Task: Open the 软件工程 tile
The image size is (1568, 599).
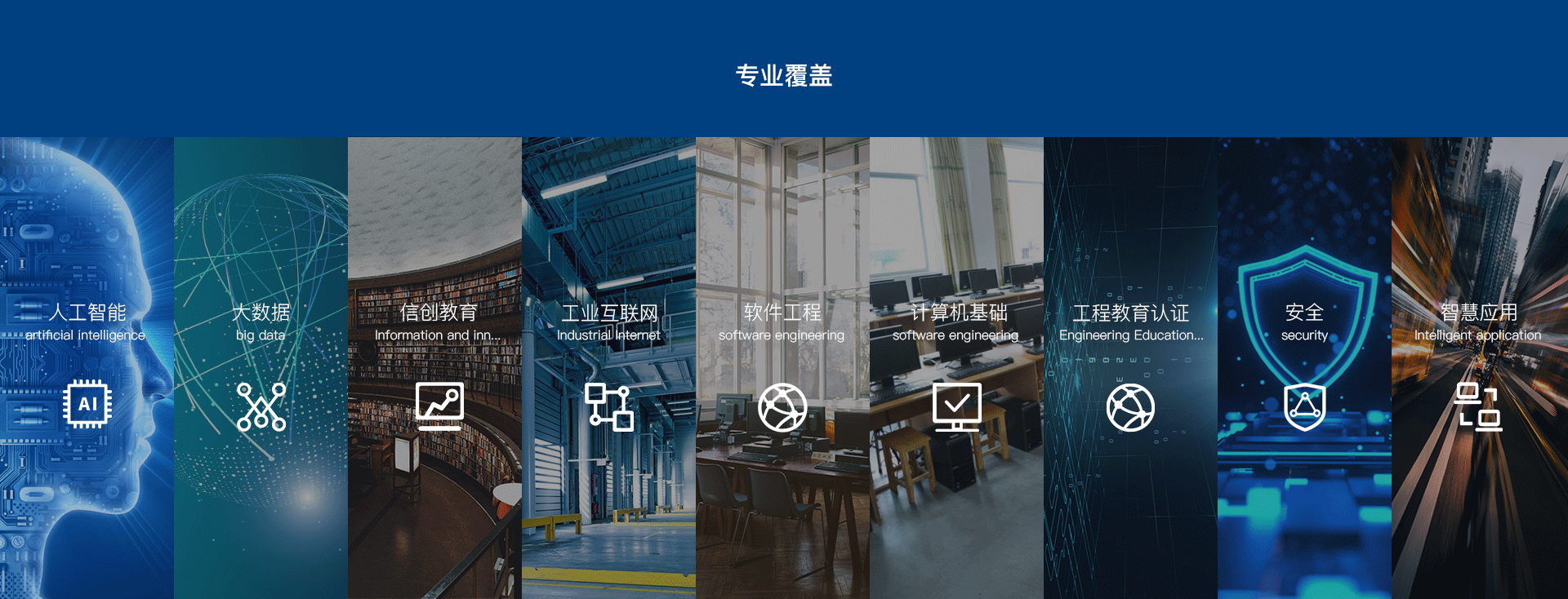Action: click(782, 367)
